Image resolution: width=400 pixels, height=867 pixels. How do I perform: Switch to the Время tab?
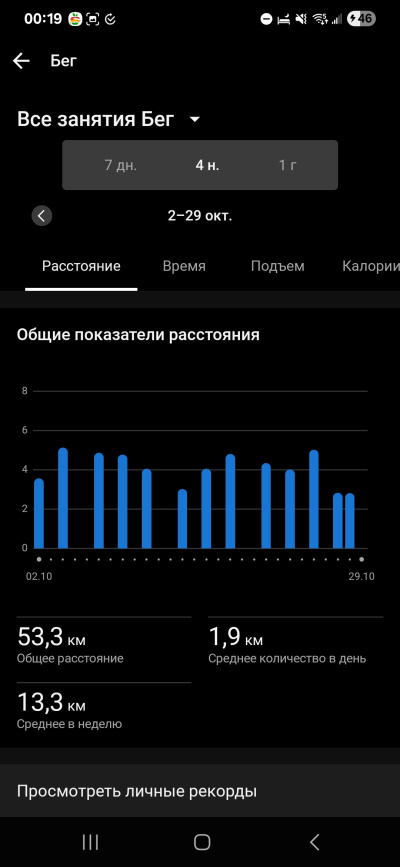(x=184, y=266)
